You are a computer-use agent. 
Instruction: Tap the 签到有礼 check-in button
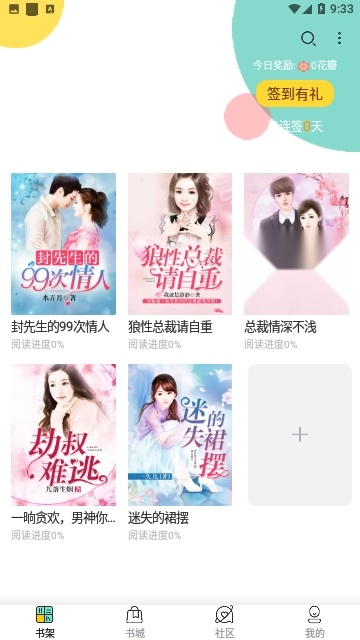pyautogui.click(x=295, y=94)
